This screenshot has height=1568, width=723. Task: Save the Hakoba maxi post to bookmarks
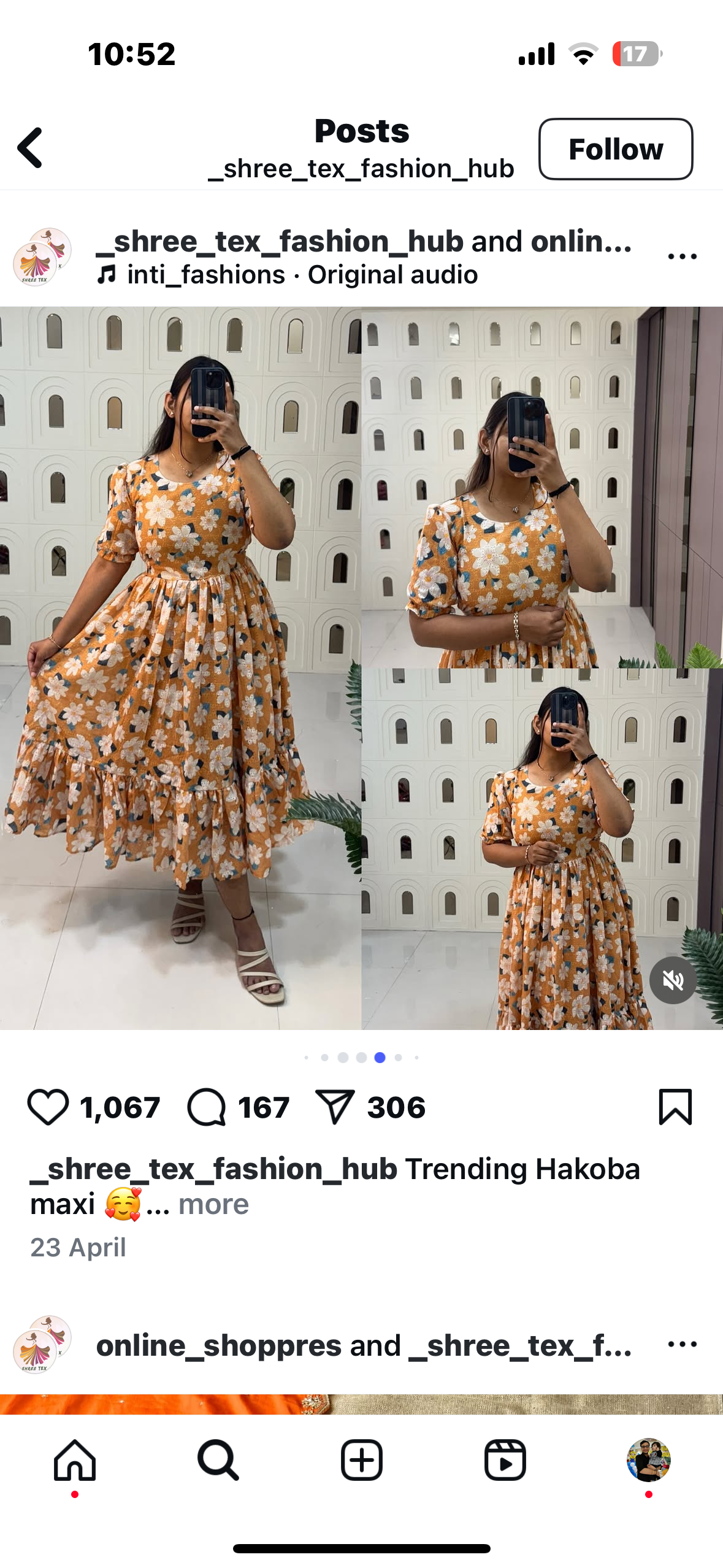[675, 1107]
